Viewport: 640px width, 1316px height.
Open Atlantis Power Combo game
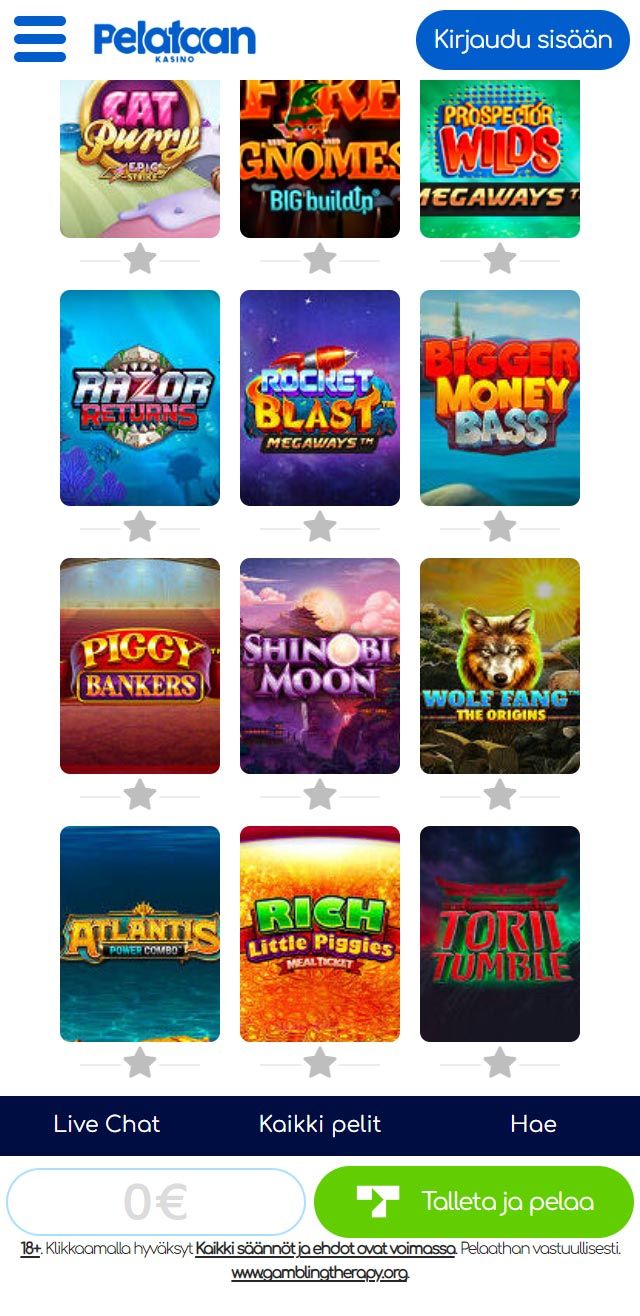pyautogui.click(x=140, y=933)
